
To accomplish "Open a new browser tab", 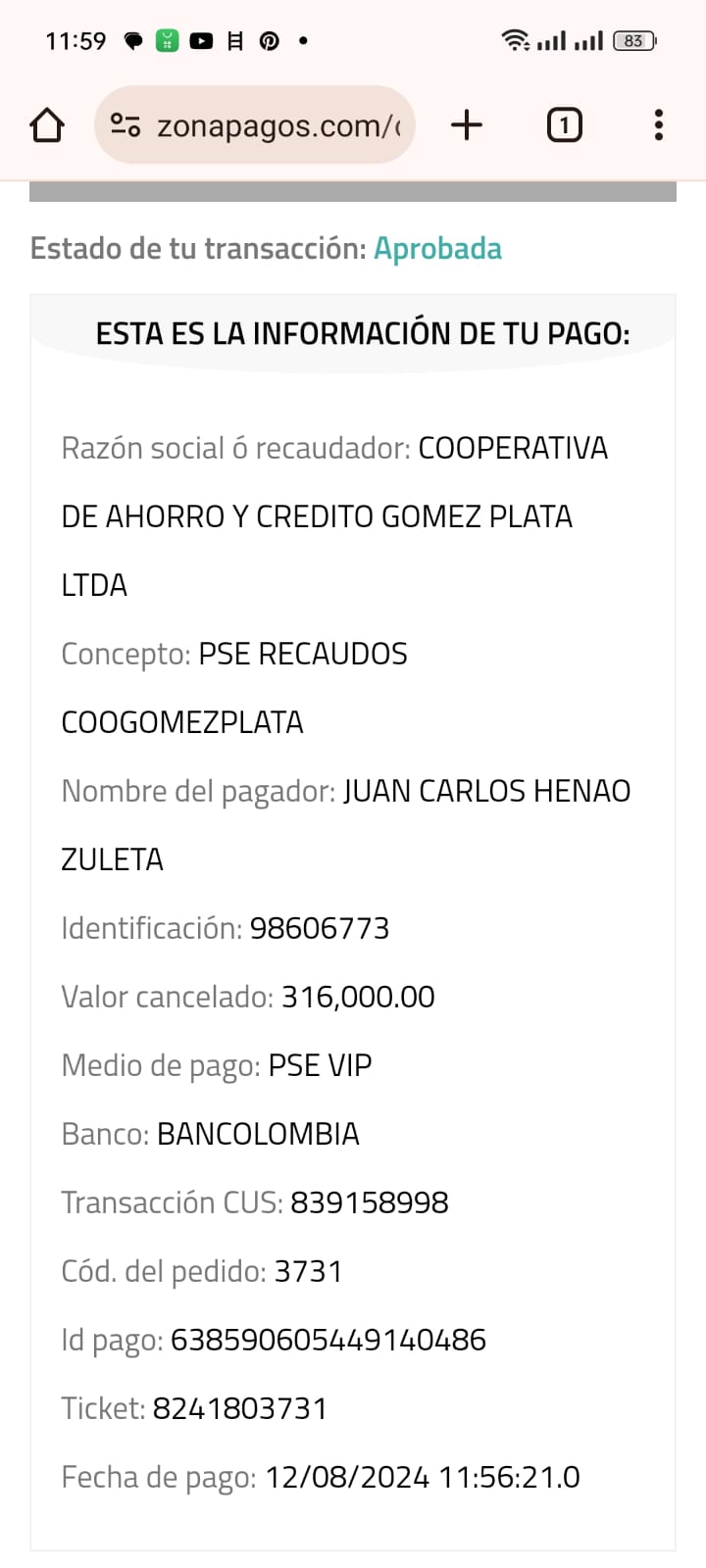I will click(467, 125).
